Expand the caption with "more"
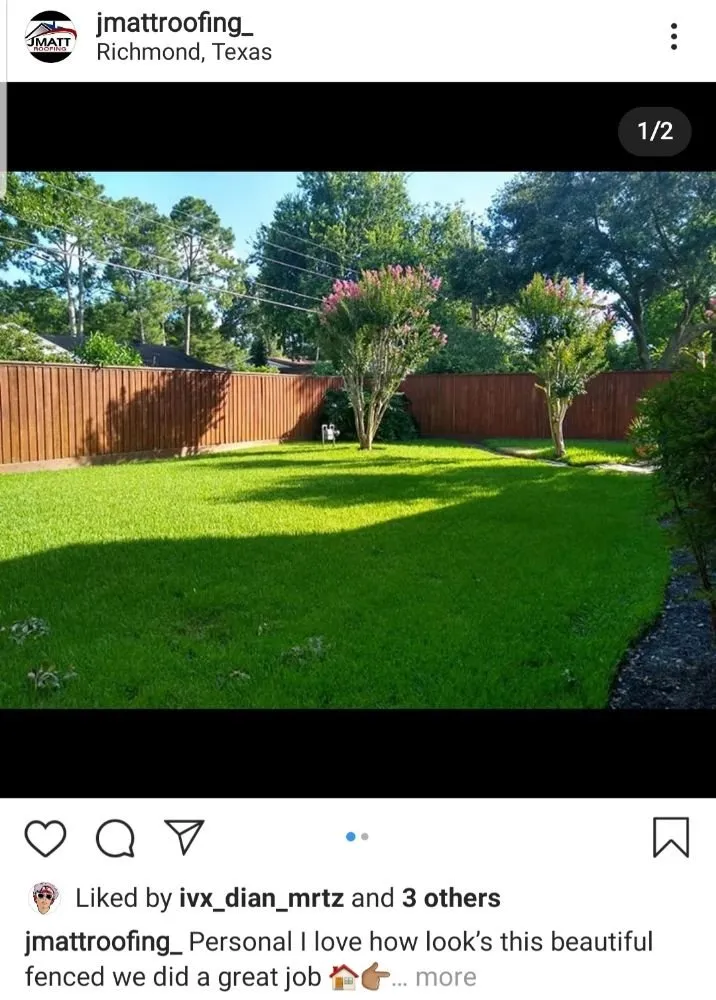The width and height of the screenshot is (716, 1000). point(446,977)
